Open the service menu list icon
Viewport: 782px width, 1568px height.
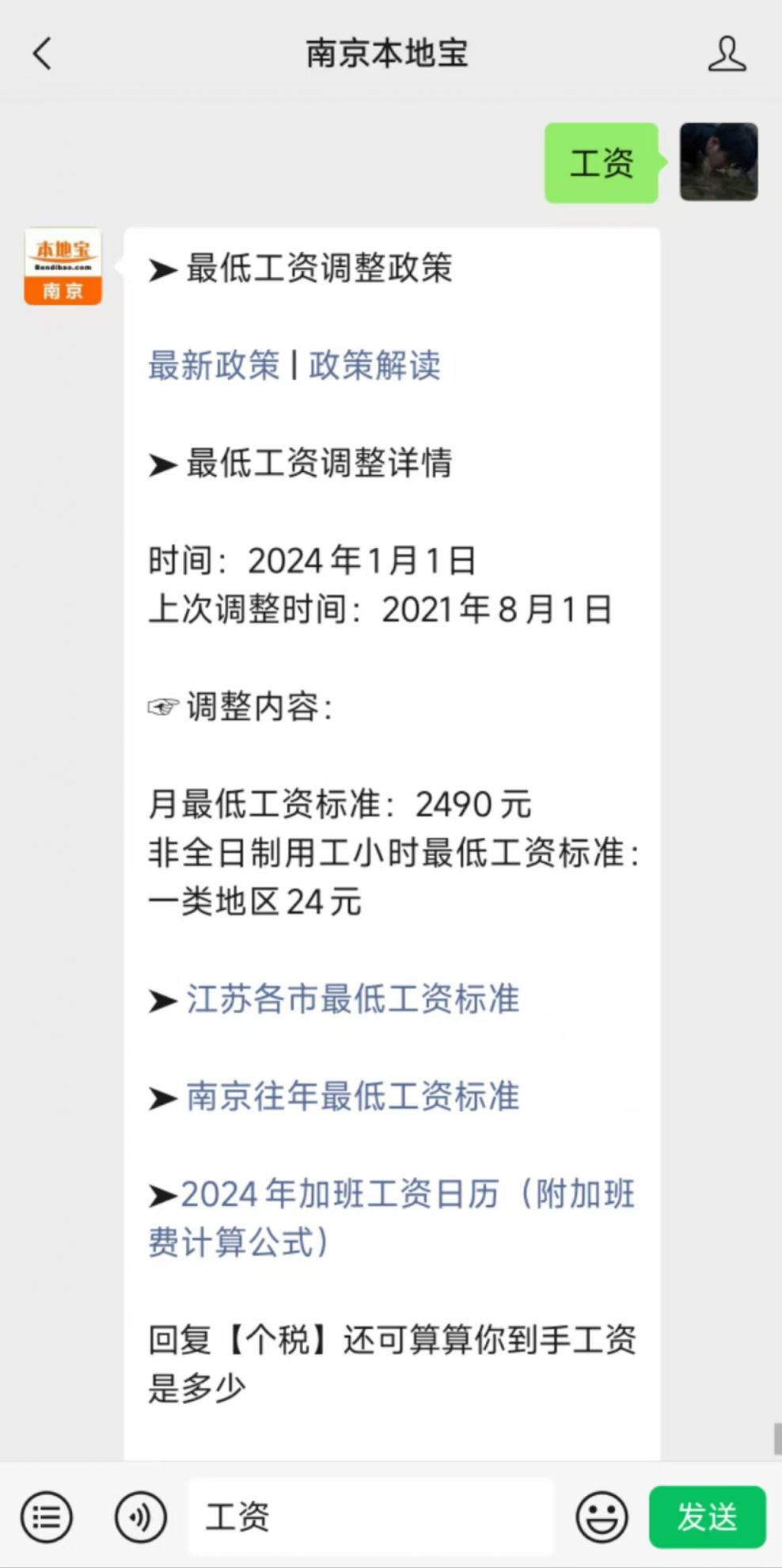pos(47,1517)
